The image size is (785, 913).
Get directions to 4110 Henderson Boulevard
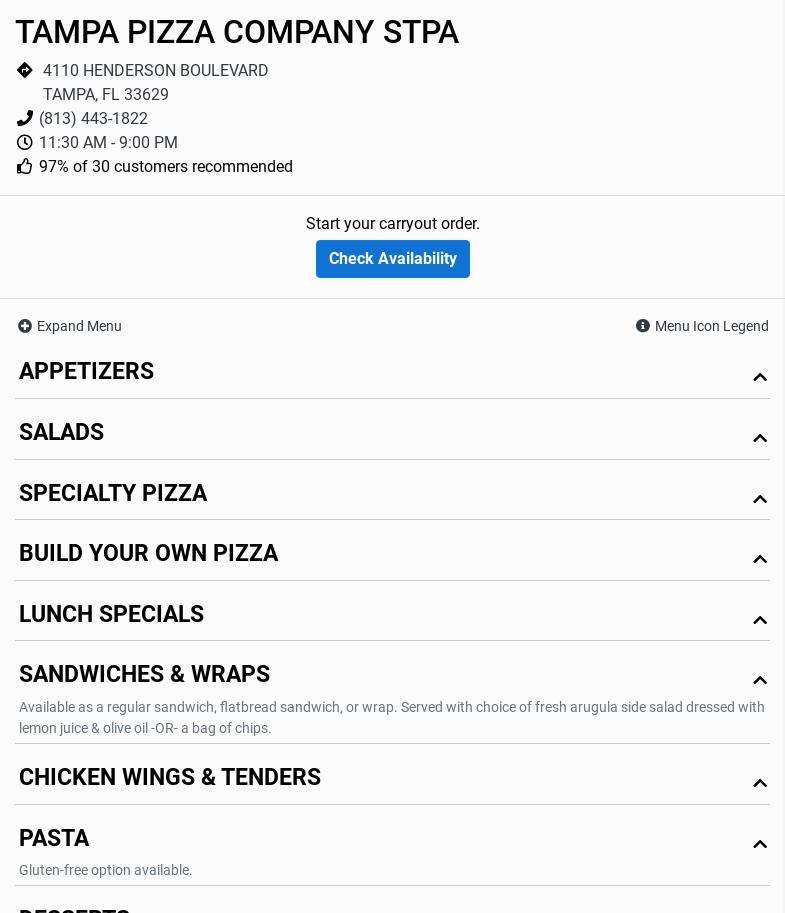155,71
